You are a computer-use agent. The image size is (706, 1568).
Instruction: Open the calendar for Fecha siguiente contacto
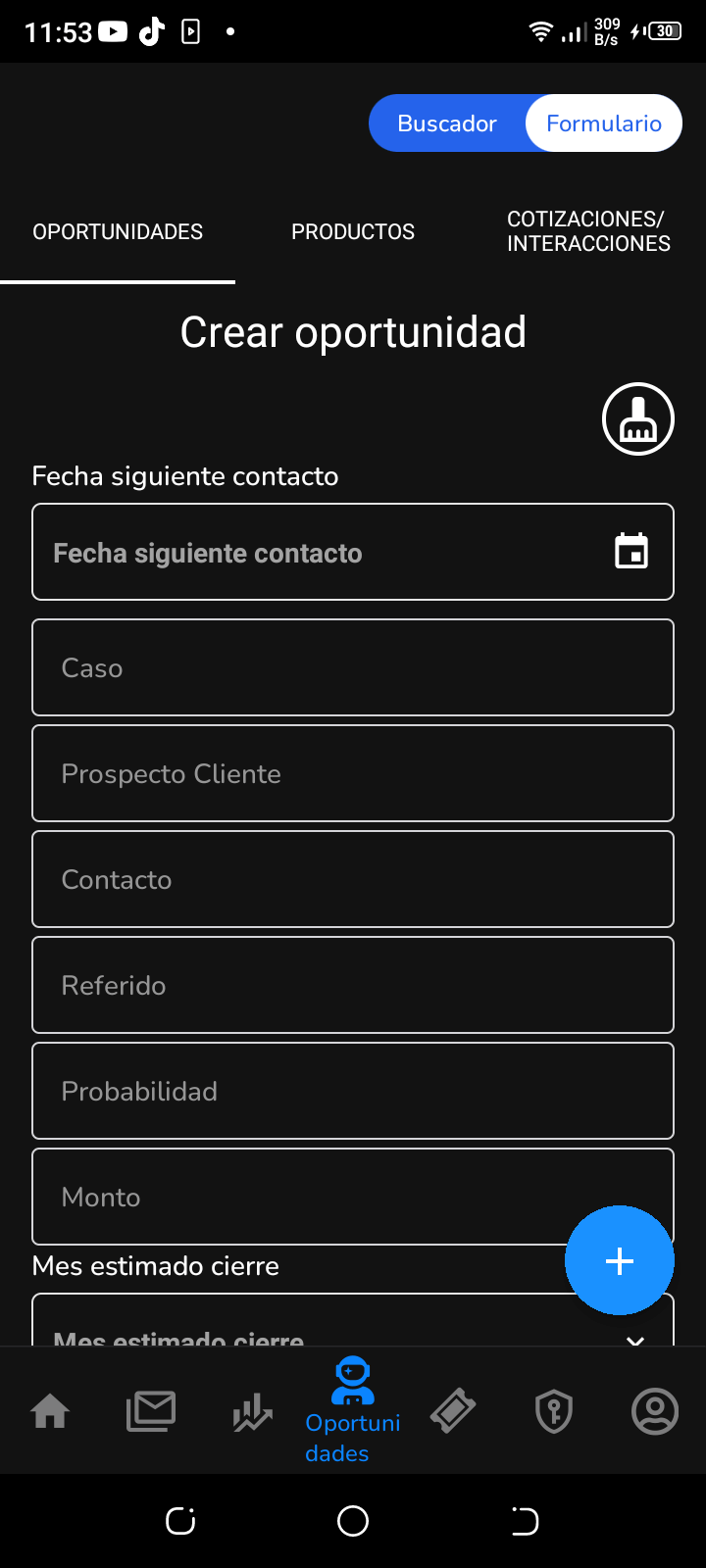coord(631,552)
